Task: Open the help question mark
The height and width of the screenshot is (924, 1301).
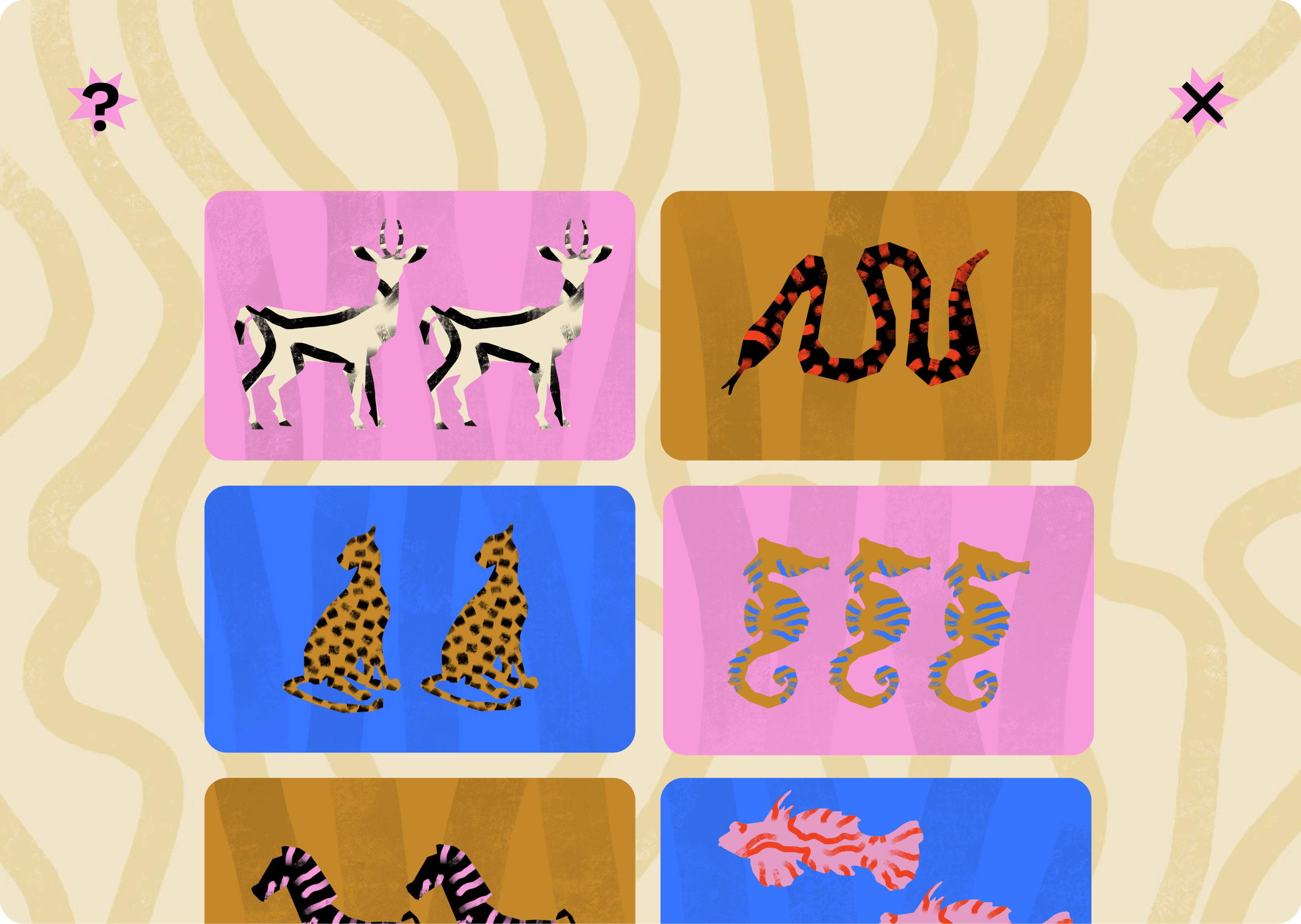Action: click(101, 103)
